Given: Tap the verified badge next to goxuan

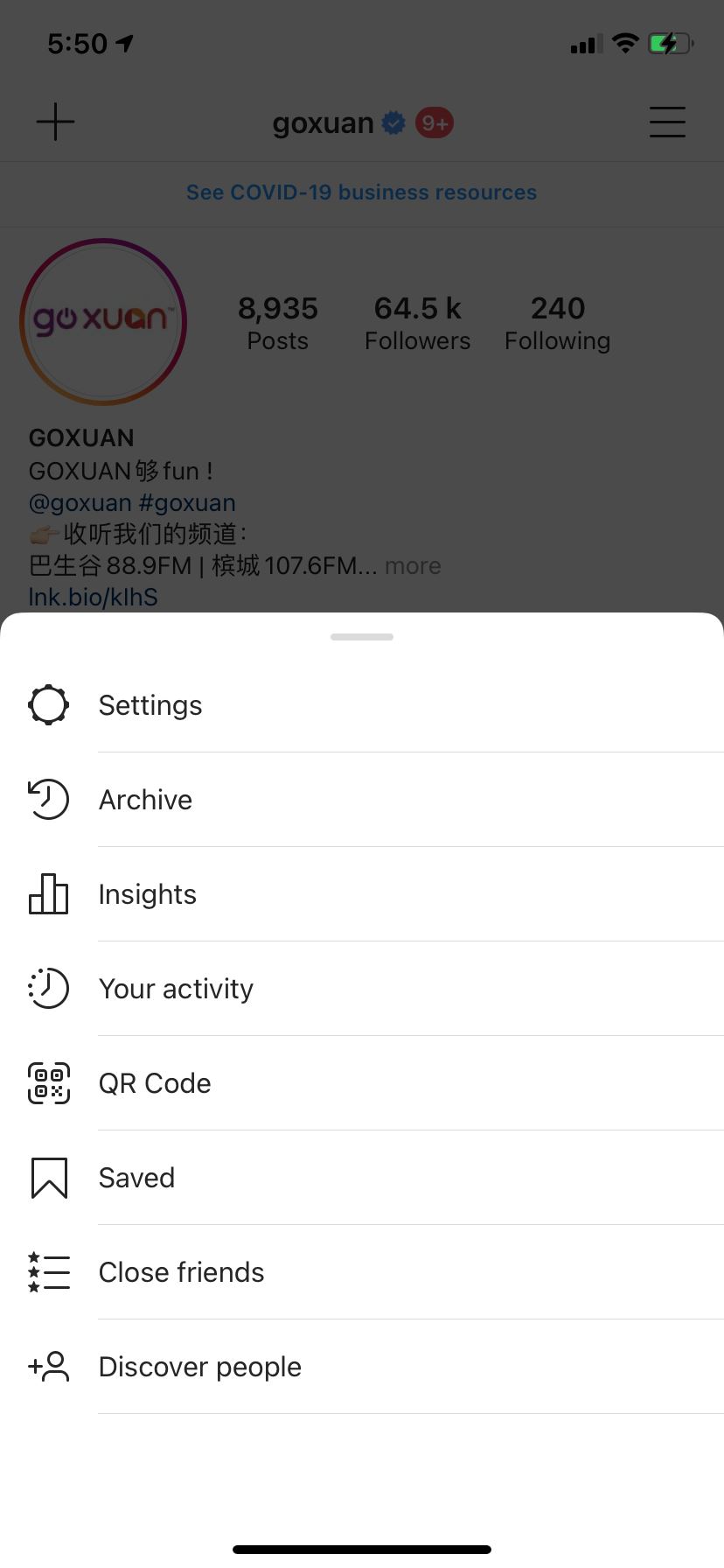Looking at the screenshot, I should tap(392, 122).
